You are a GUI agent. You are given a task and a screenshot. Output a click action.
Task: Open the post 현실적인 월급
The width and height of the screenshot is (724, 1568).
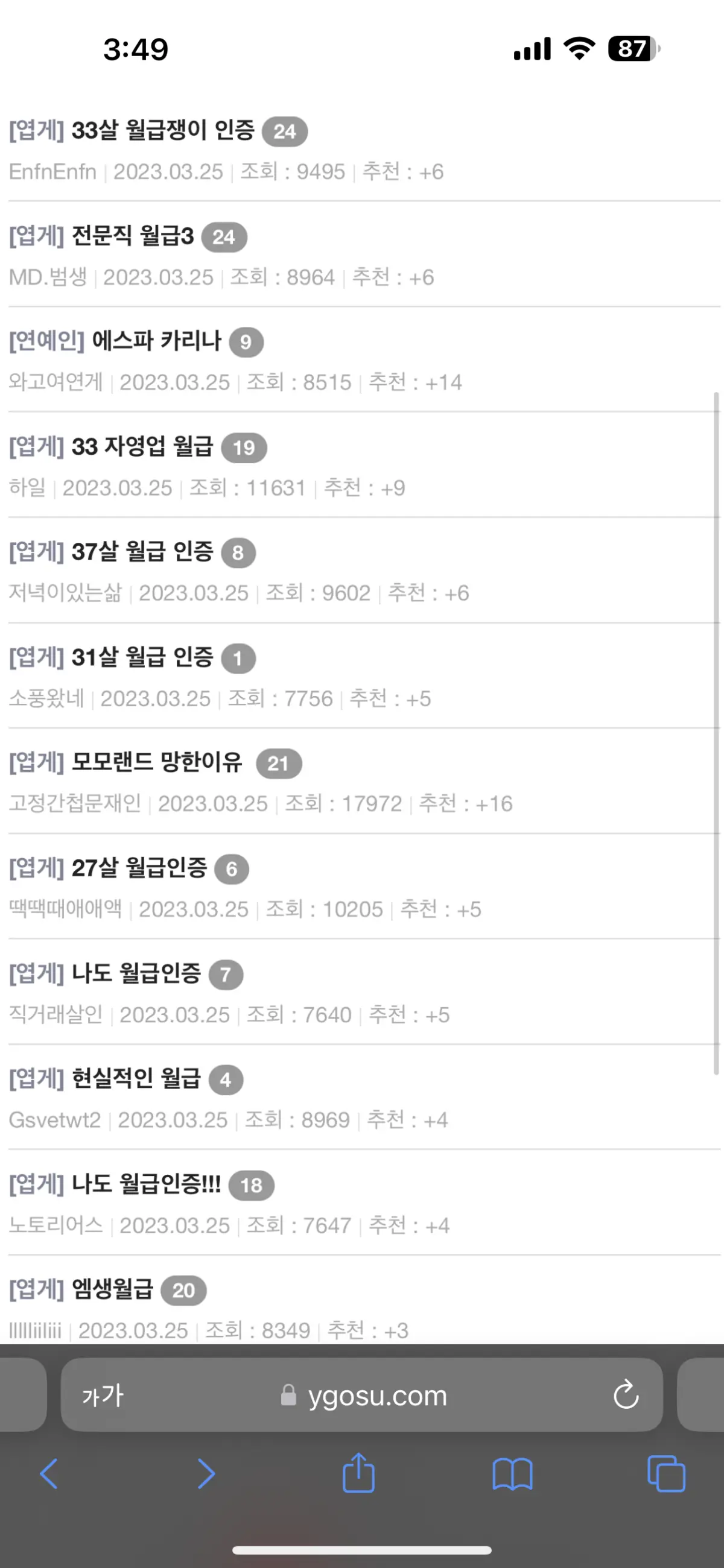point(136,1078)
